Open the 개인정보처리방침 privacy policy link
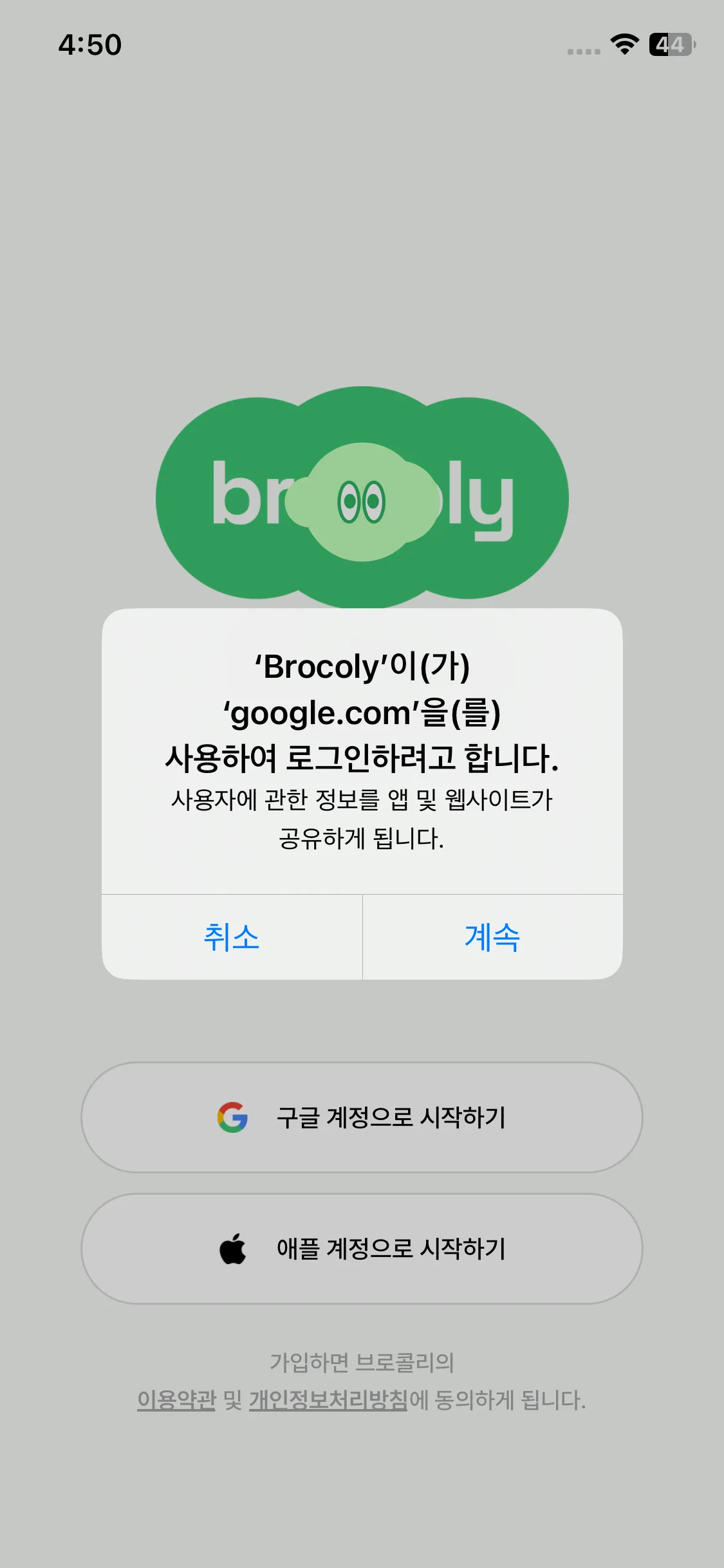Screen dimensions: 724x1568 click(x=328, y=1400)
